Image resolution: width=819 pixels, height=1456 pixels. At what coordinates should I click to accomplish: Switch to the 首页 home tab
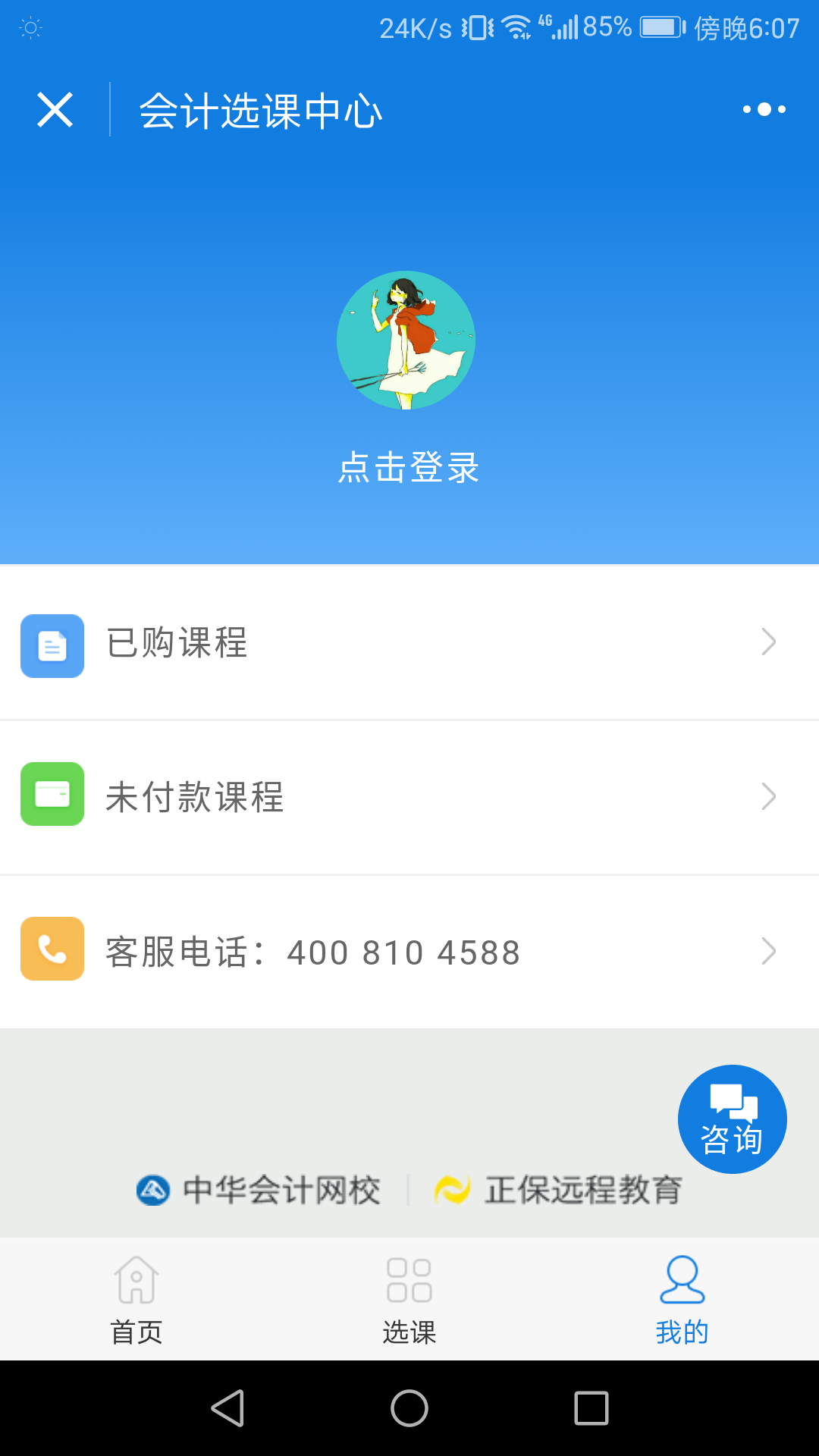[x=136, y=1300]
